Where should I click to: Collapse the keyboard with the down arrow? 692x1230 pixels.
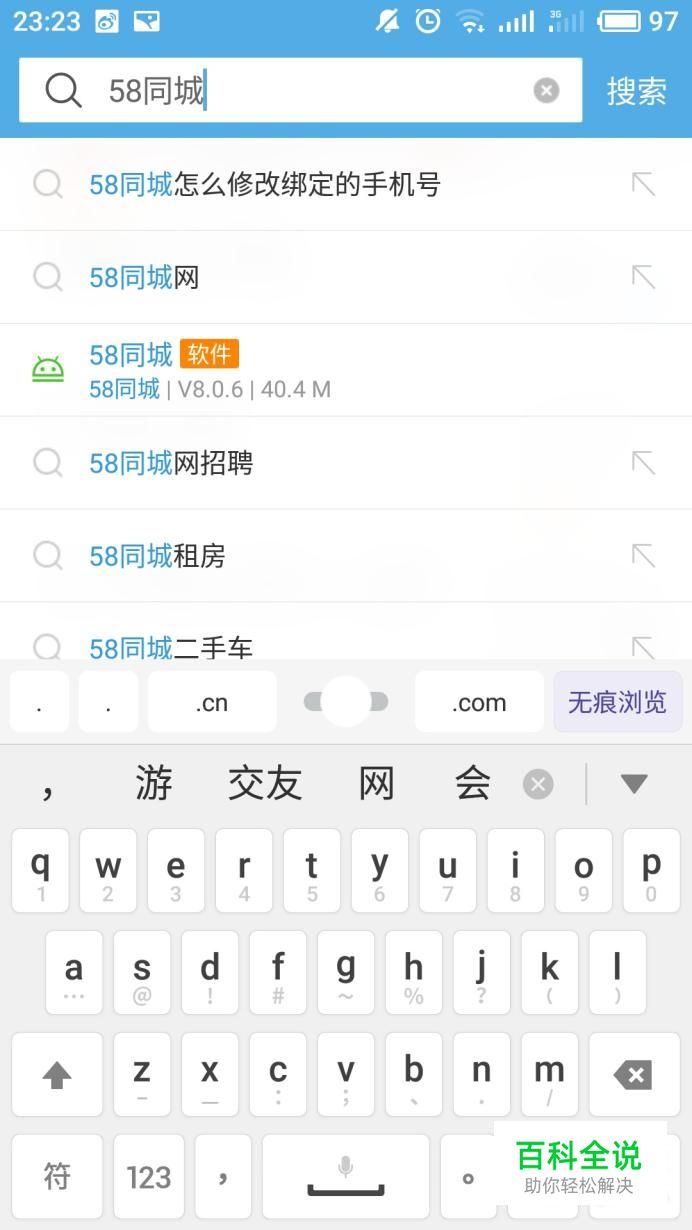(634, 784)
